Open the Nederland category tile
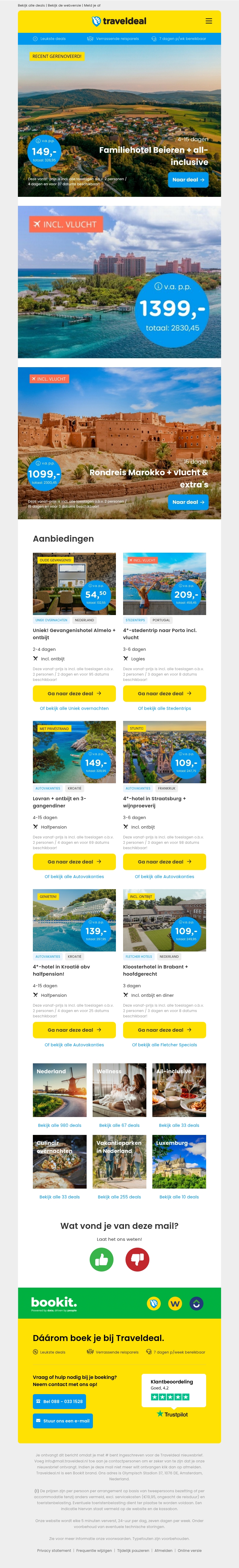This screenshot has height=1568, width=239. [60, 1090]
